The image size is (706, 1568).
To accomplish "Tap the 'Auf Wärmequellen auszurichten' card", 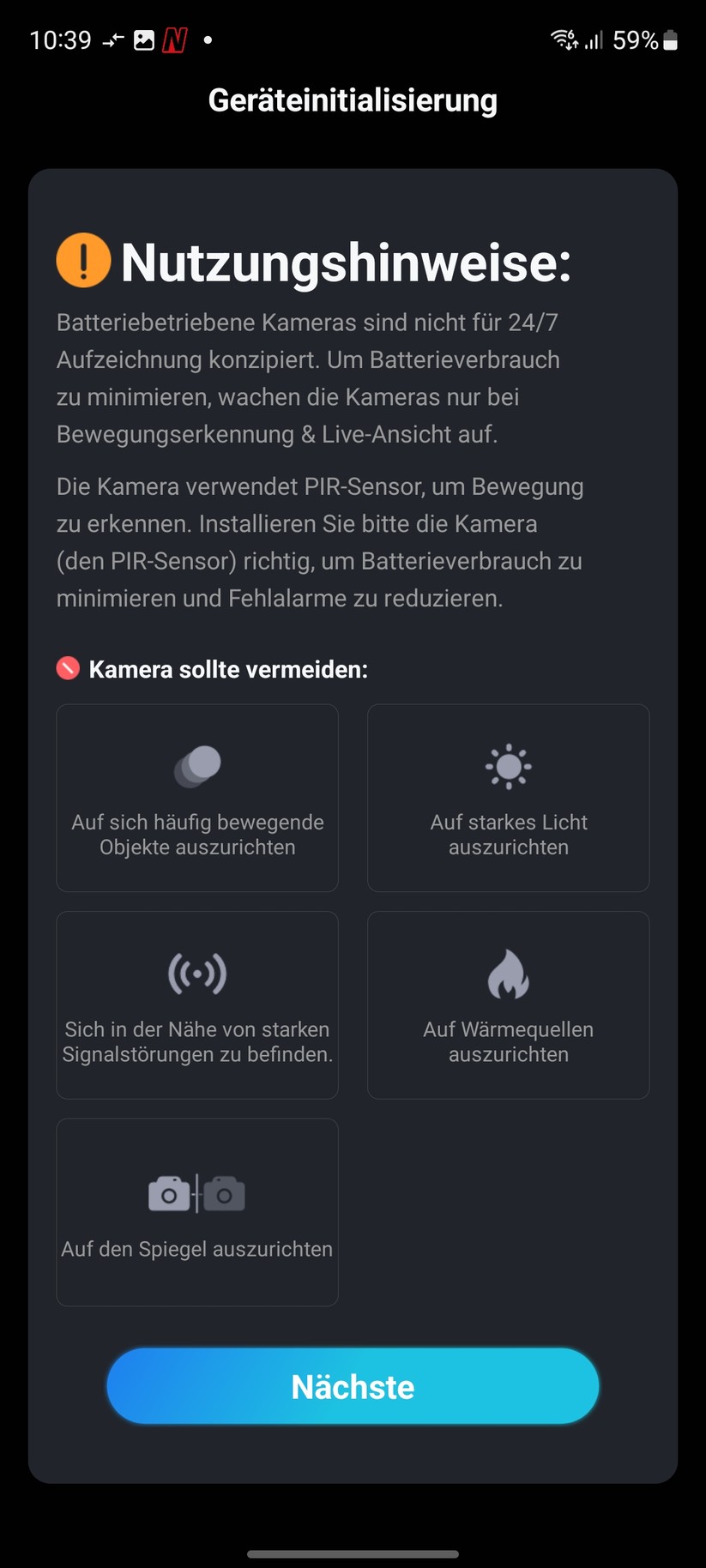I will [508, 1005].
